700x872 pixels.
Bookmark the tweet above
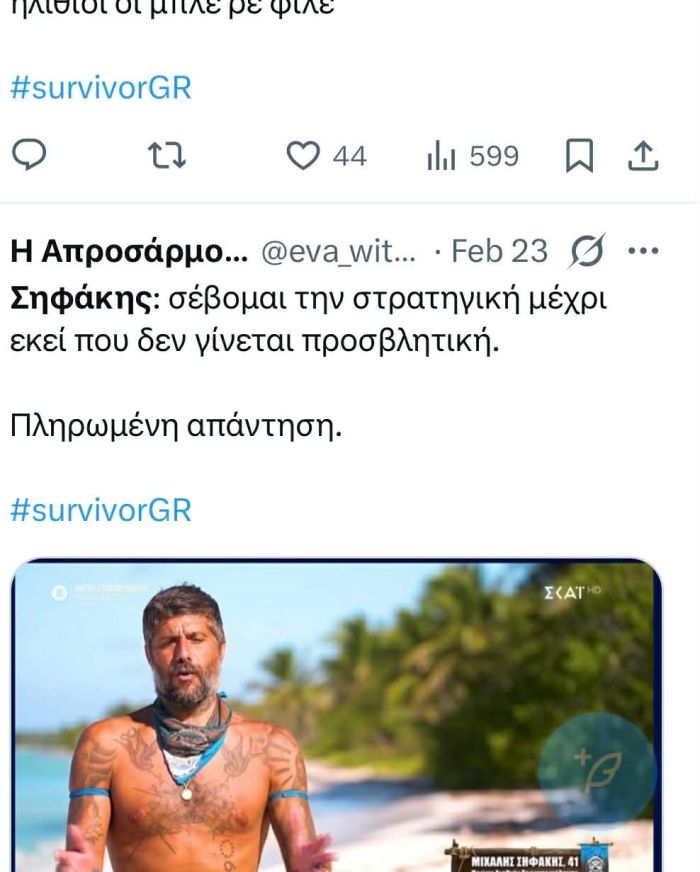[580, 156]
